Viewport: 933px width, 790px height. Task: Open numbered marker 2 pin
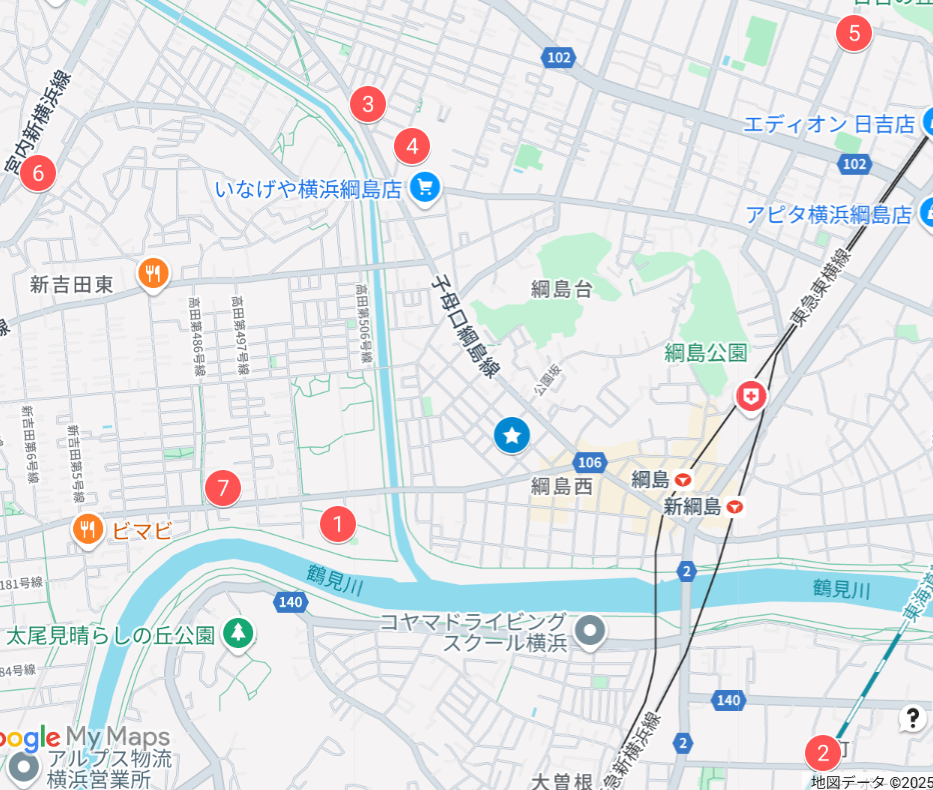[823, 752]
